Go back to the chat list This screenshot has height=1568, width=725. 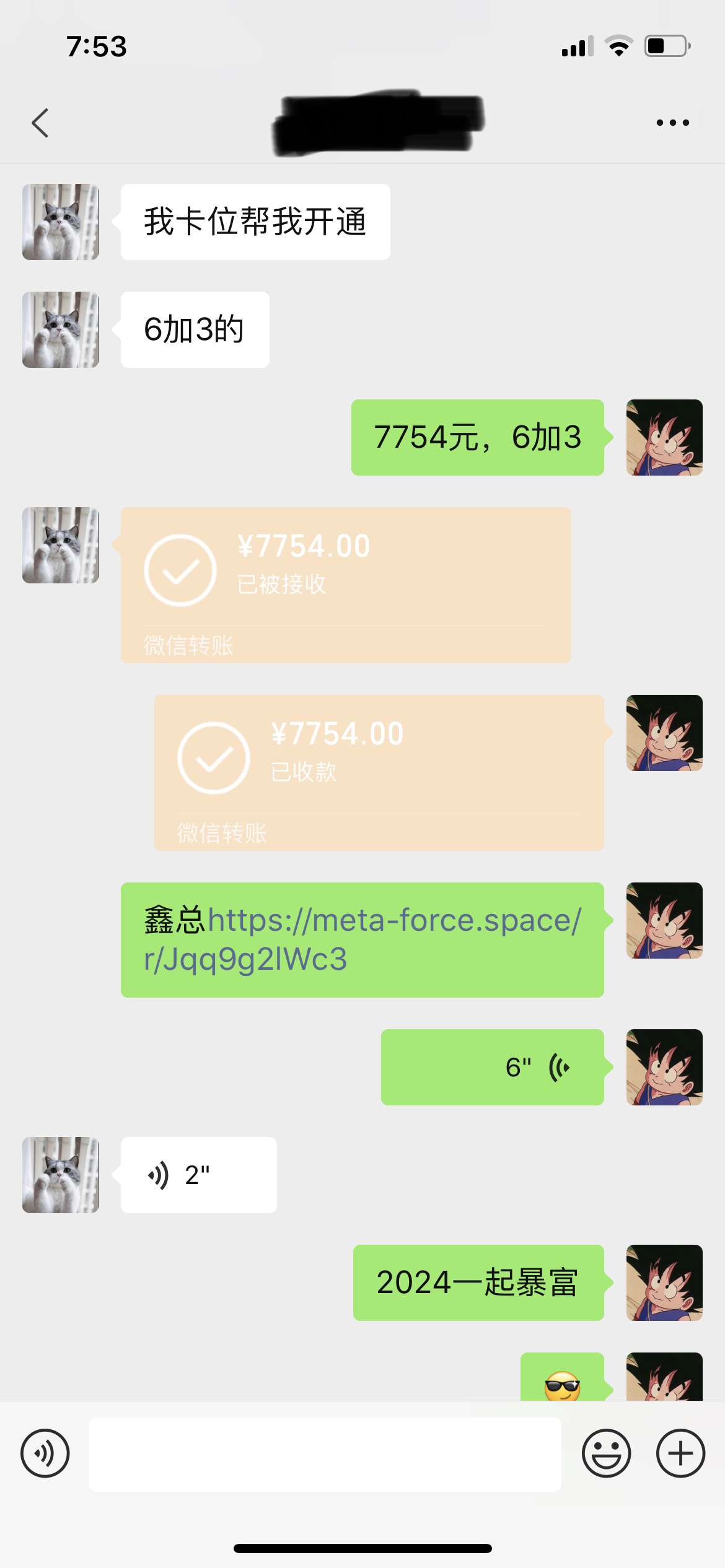point(40,123)
